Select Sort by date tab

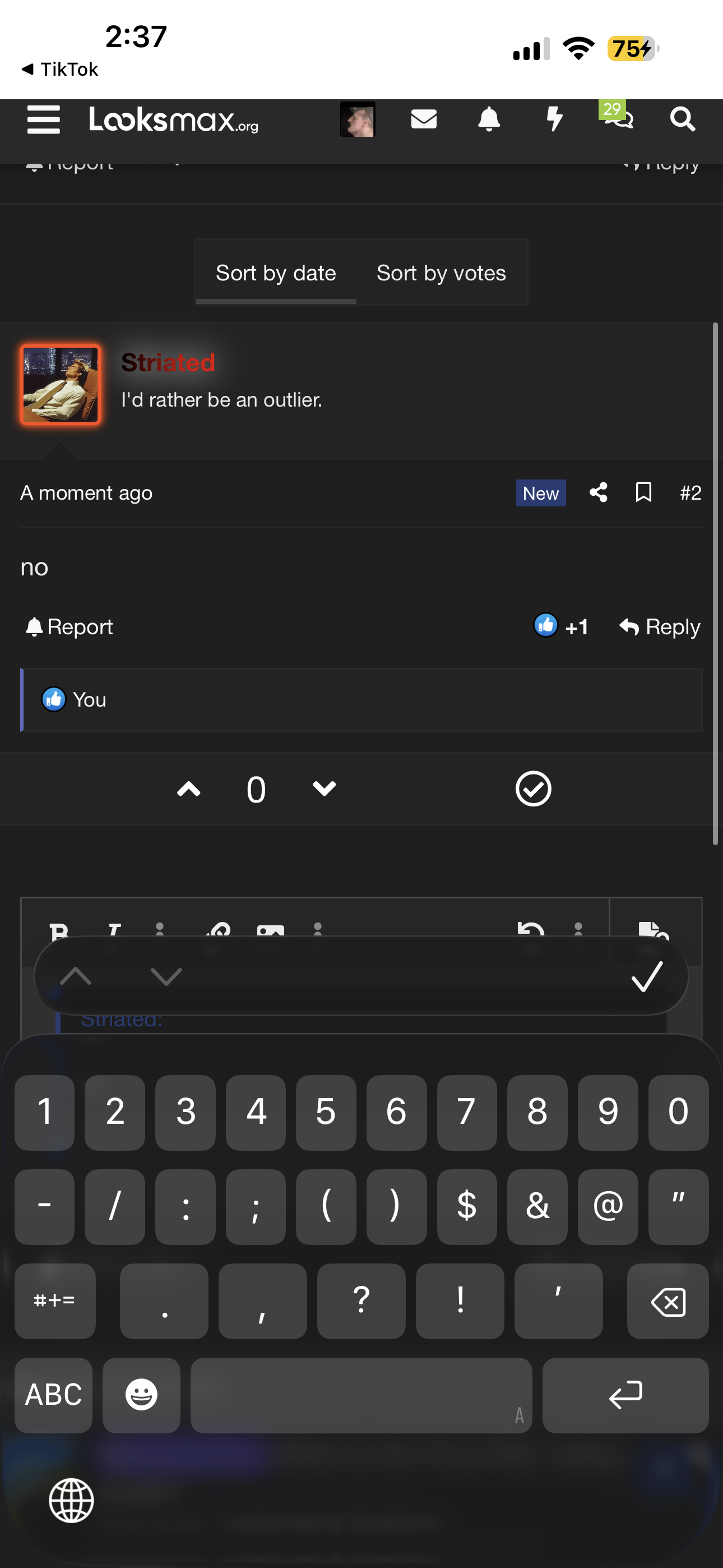click(276, 273)
